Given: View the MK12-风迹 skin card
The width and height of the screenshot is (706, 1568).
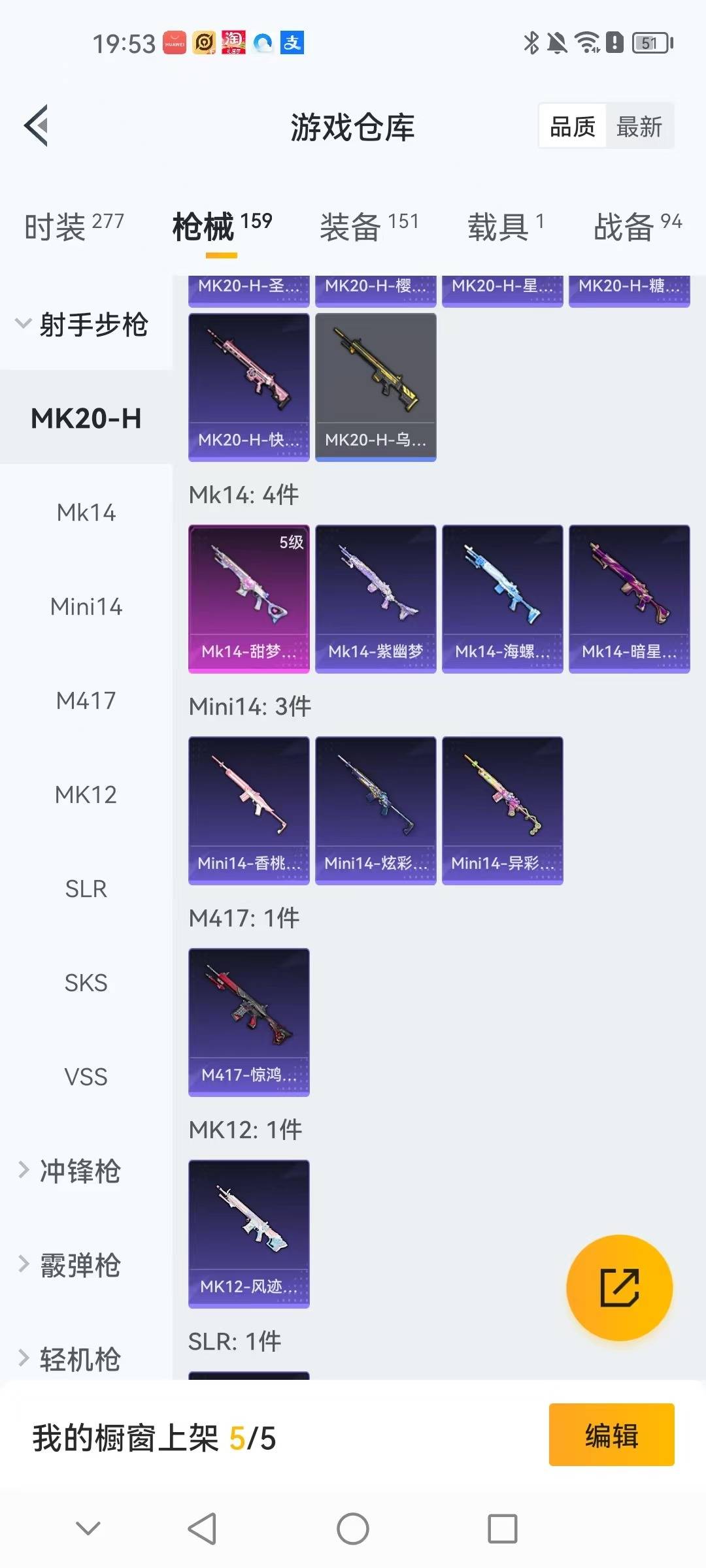Looking at the screenshot, I should [248, 1233].
